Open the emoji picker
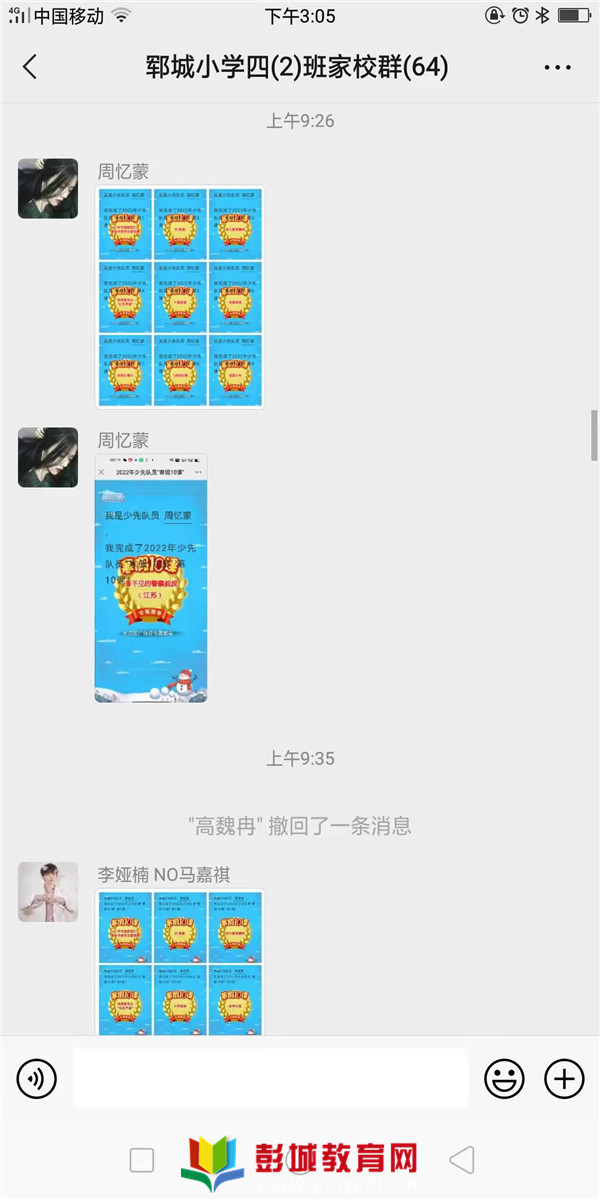 pos(504,1079)
